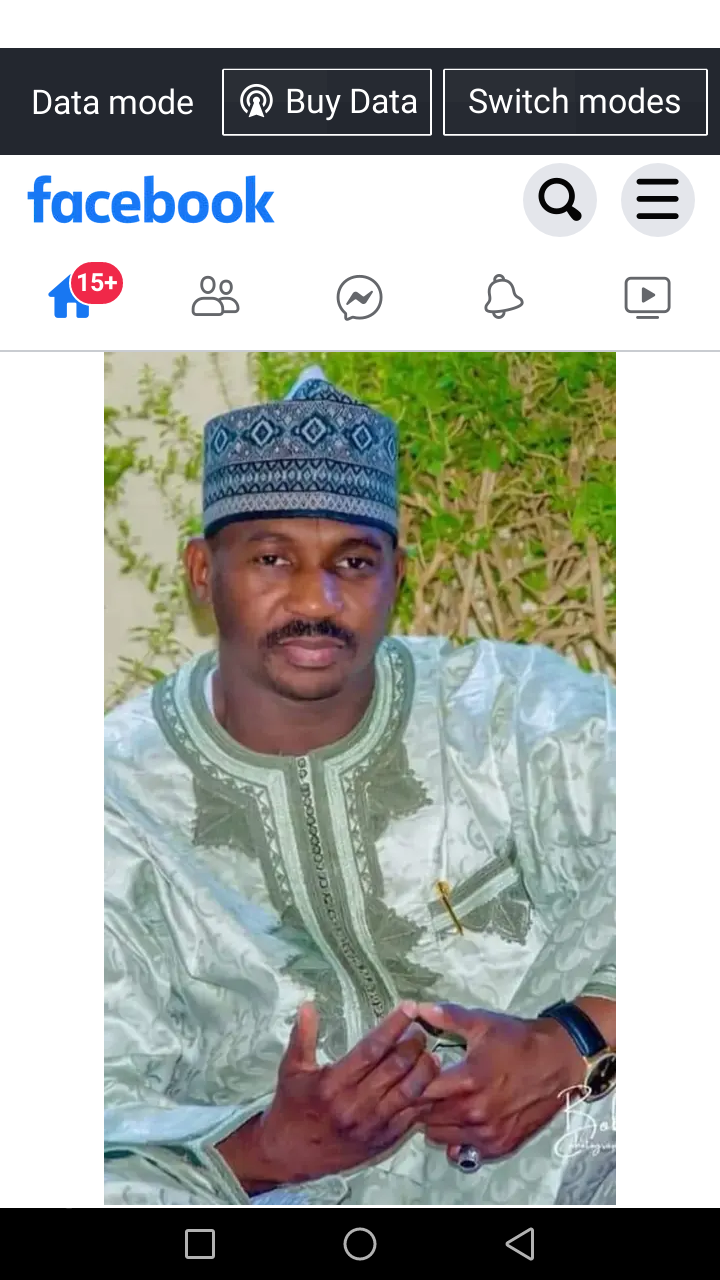
Task: Tap the system home button
Action: pos(360,1244)
